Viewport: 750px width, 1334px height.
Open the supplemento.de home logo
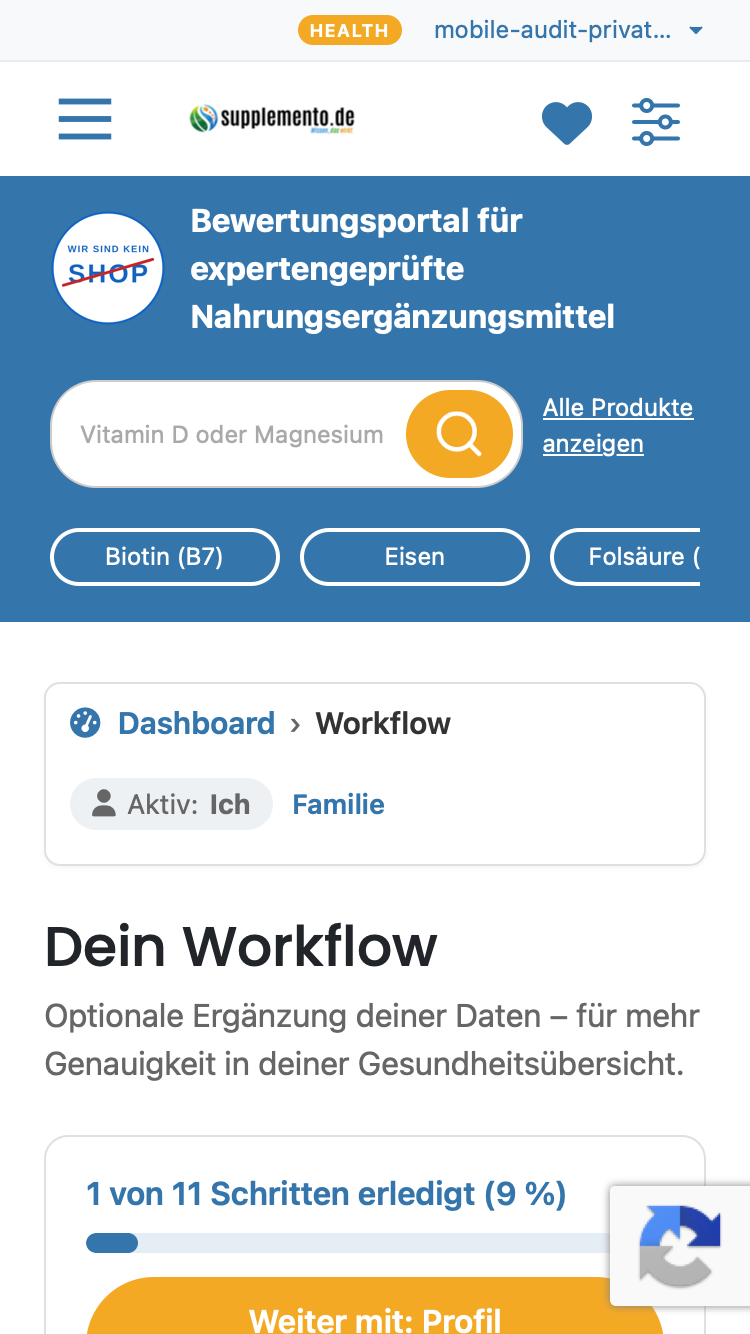pyautogui.click(x=272, y=119)
